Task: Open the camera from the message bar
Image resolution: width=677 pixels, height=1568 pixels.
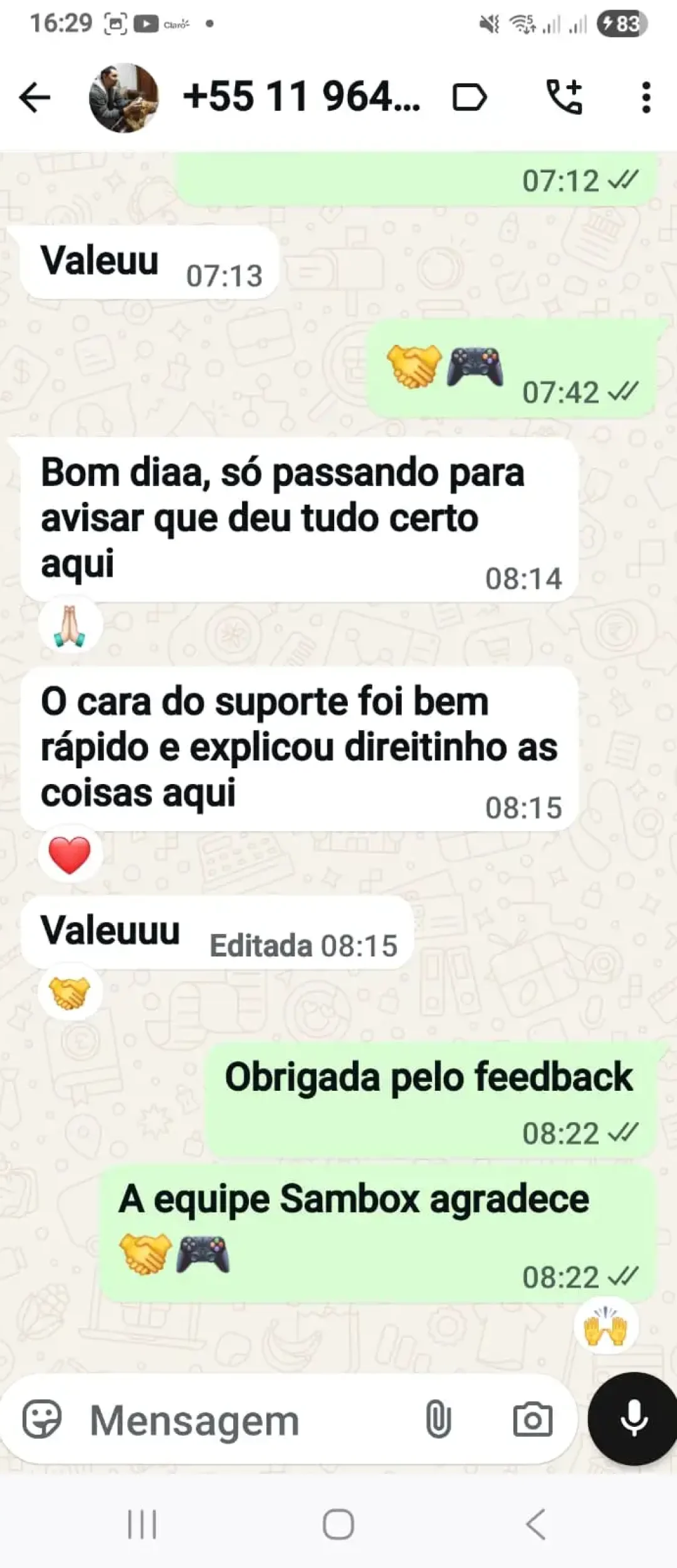Action: click(532, 1420)
